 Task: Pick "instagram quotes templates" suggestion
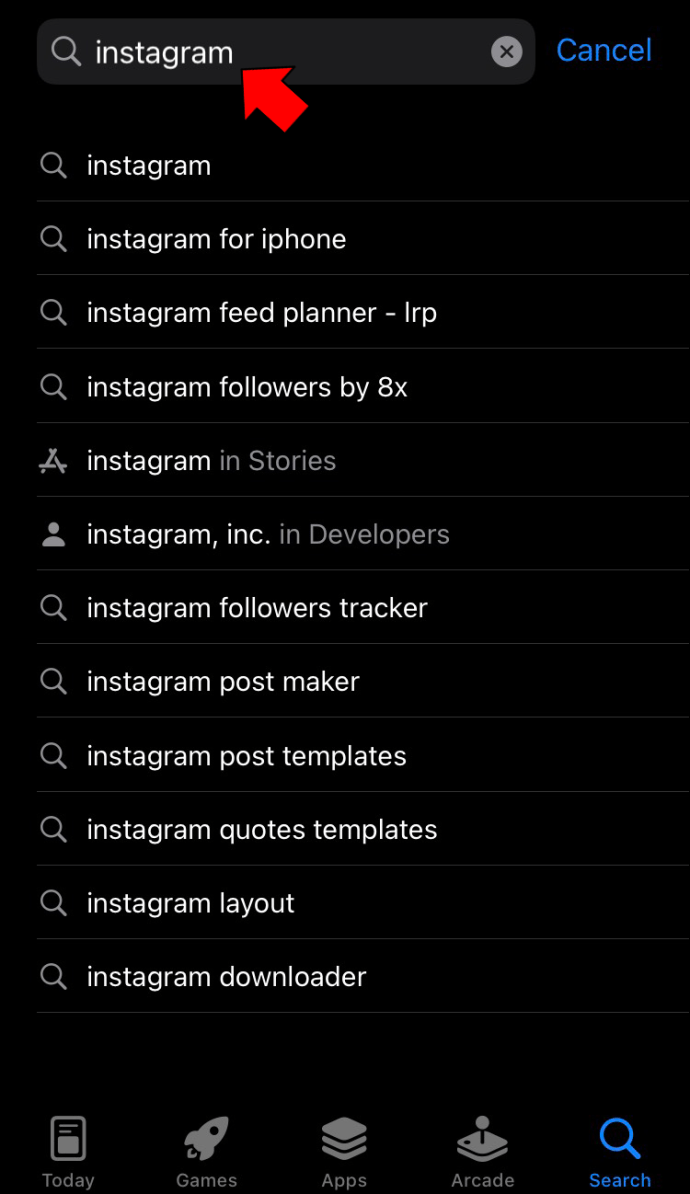[x=363, y=829]
